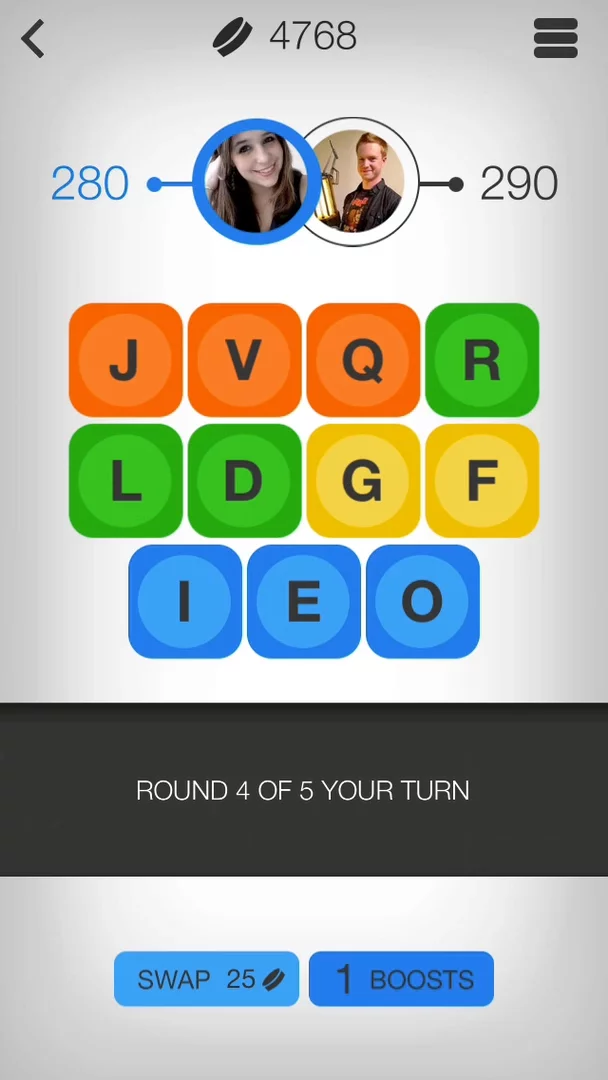Pick the blue O tile
Viewport: 608px width, 1080px height.
(423, 602)
